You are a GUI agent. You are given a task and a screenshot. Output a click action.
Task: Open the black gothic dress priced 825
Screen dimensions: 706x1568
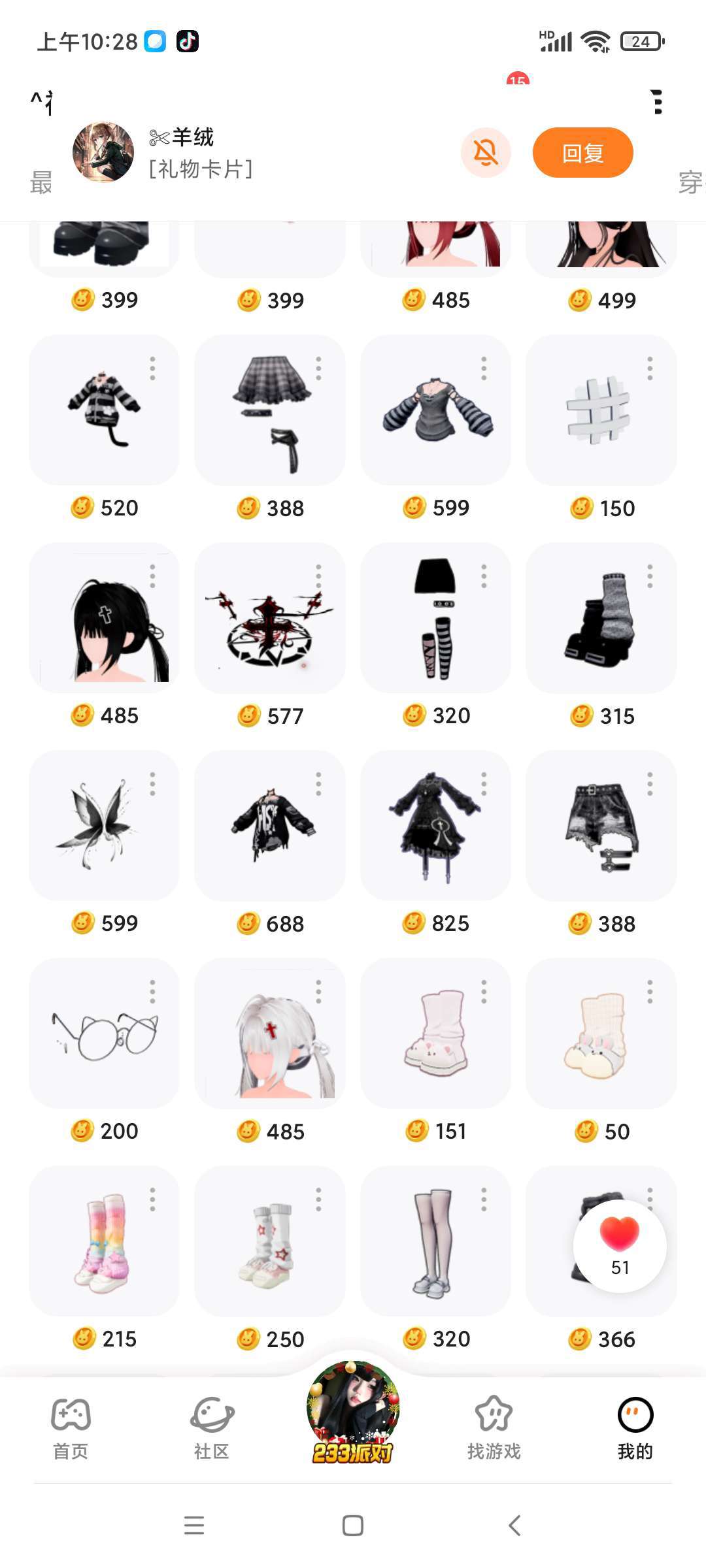[x=435, y=826]
